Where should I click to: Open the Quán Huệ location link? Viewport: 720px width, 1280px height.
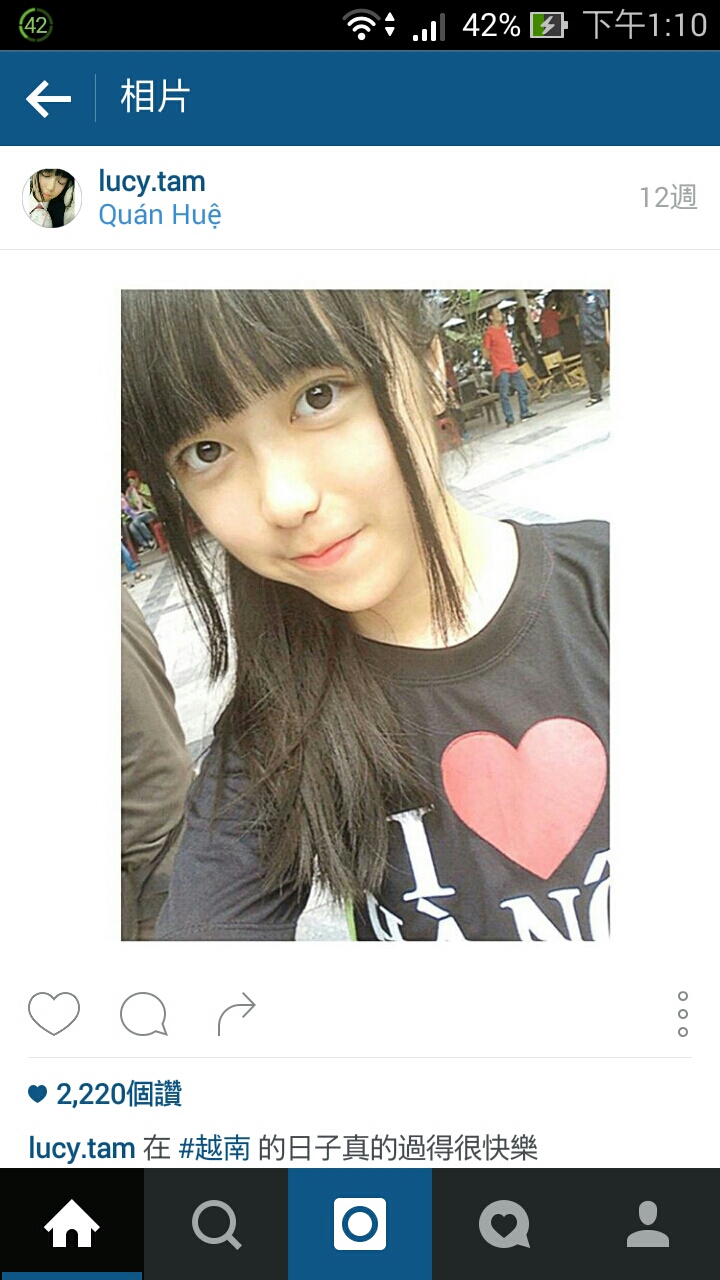click(x=160, y=215)
